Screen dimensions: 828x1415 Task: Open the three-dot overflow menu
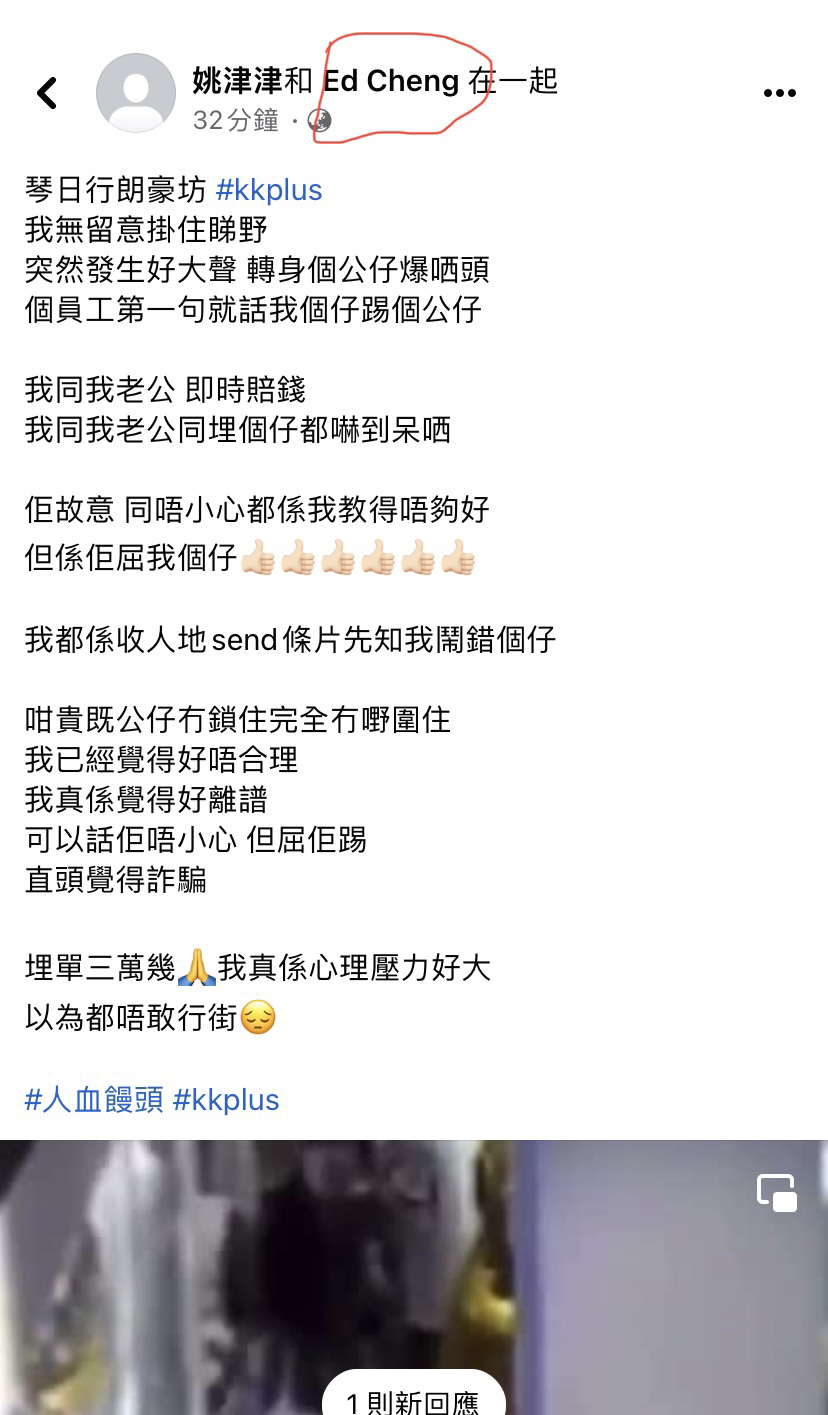point(779,93)
